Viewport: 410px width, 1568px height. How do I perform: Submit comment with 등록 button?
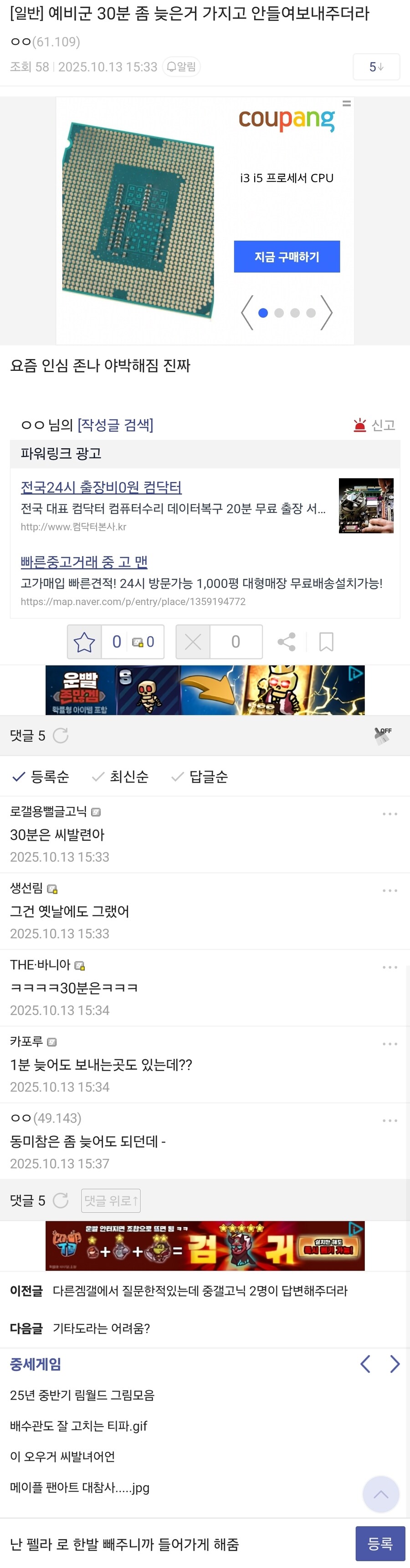tap(380, 1543)
